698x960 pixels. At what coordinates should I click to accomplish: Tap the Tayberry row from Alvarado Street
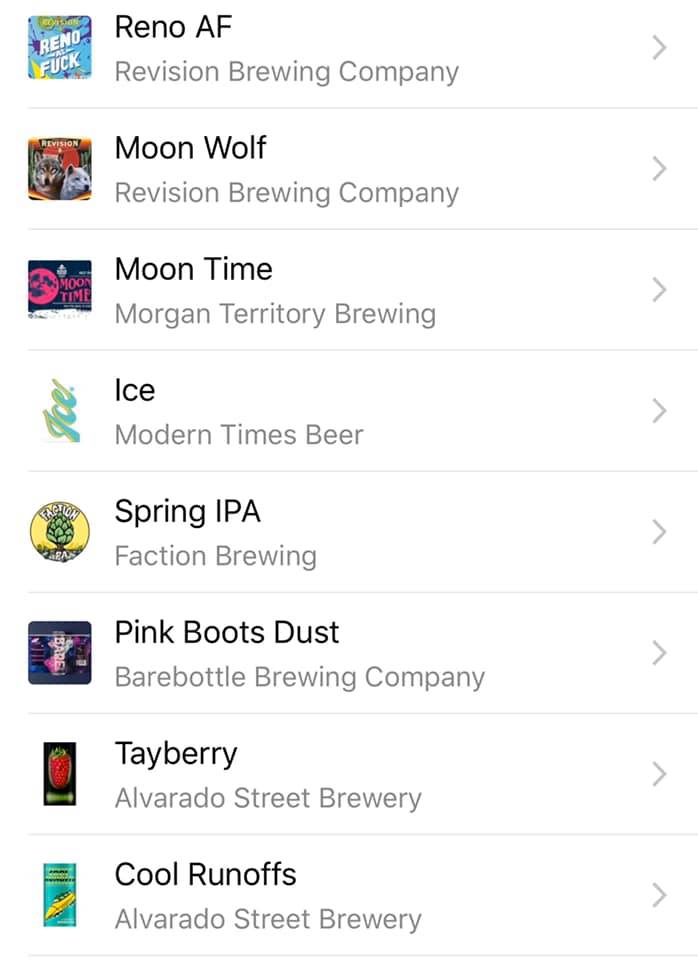click(349, 774)
